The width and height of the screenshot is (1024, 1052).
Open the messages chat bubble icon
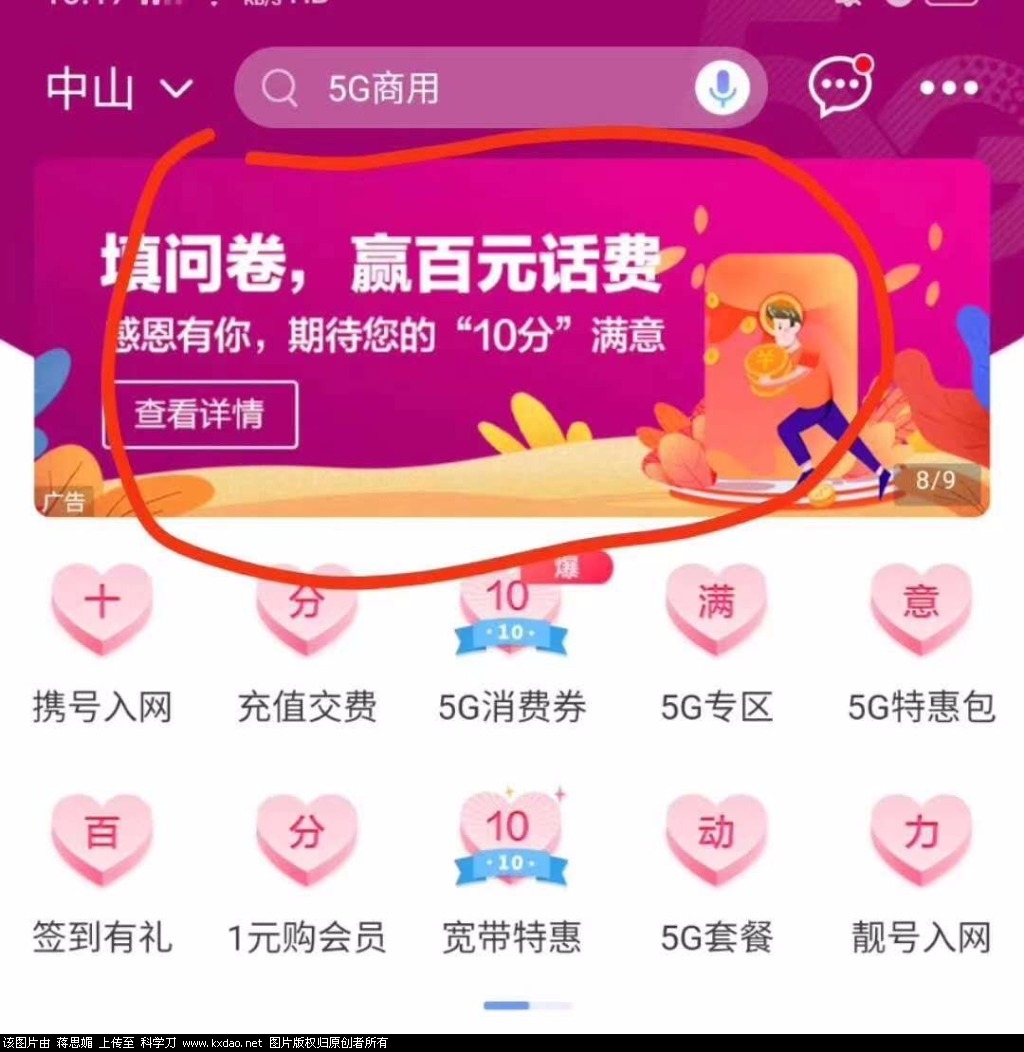[x=838, y=87]
